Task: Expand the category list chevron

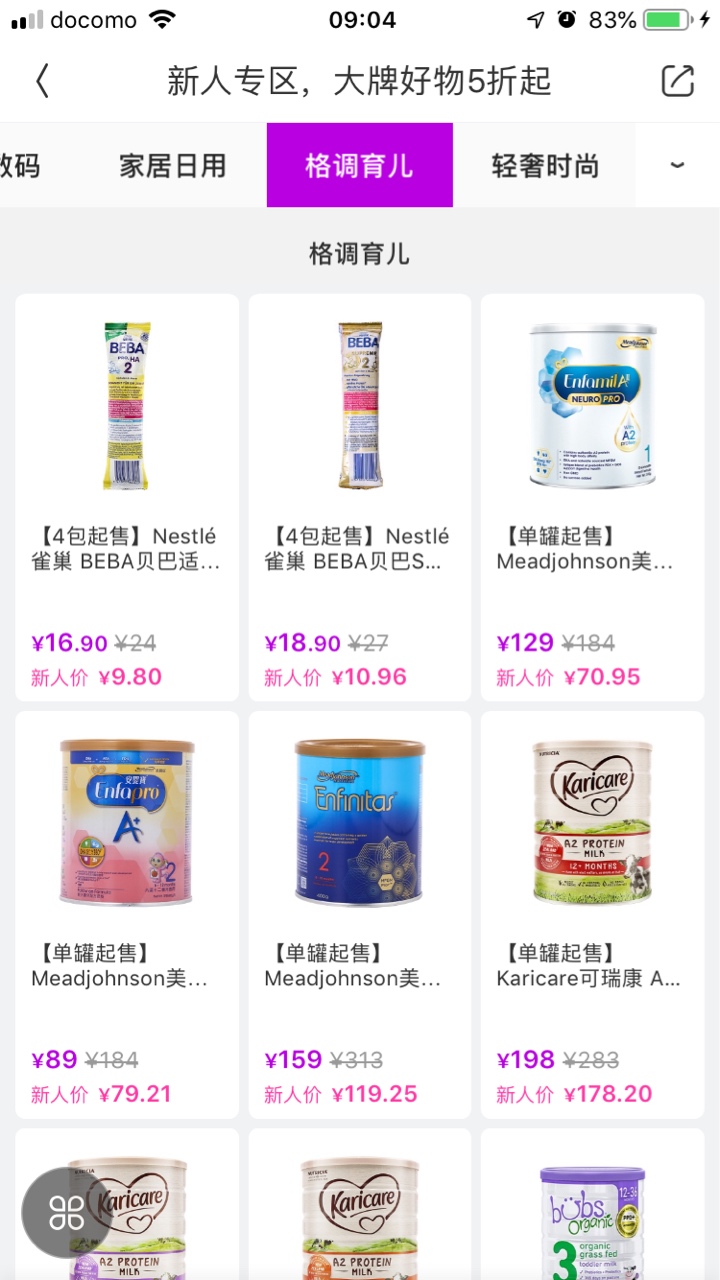Action: [677, 165]
